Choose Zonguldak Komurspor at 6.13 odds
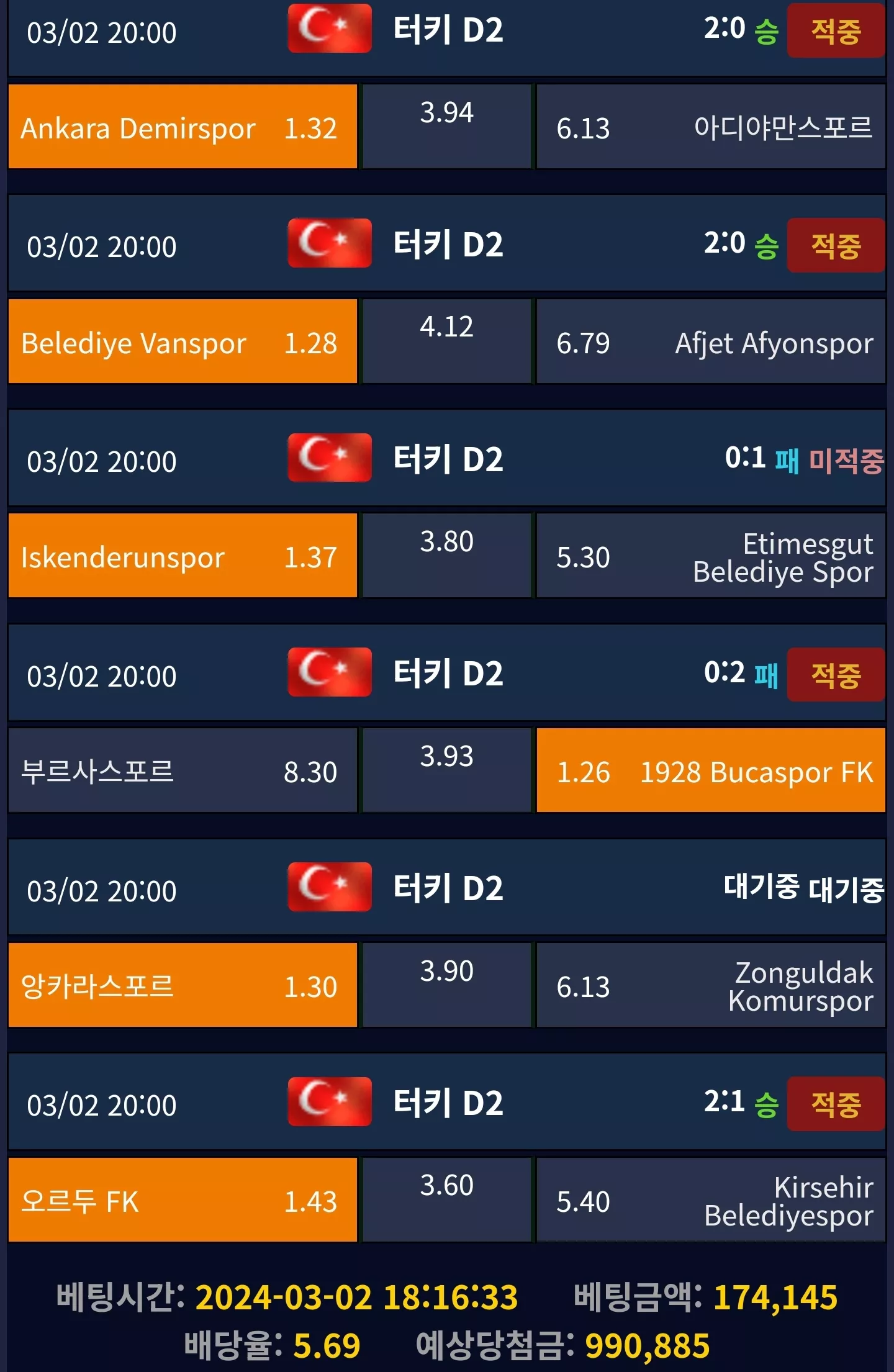Viewport: 894px width, 1372px height. pos(711,985)
